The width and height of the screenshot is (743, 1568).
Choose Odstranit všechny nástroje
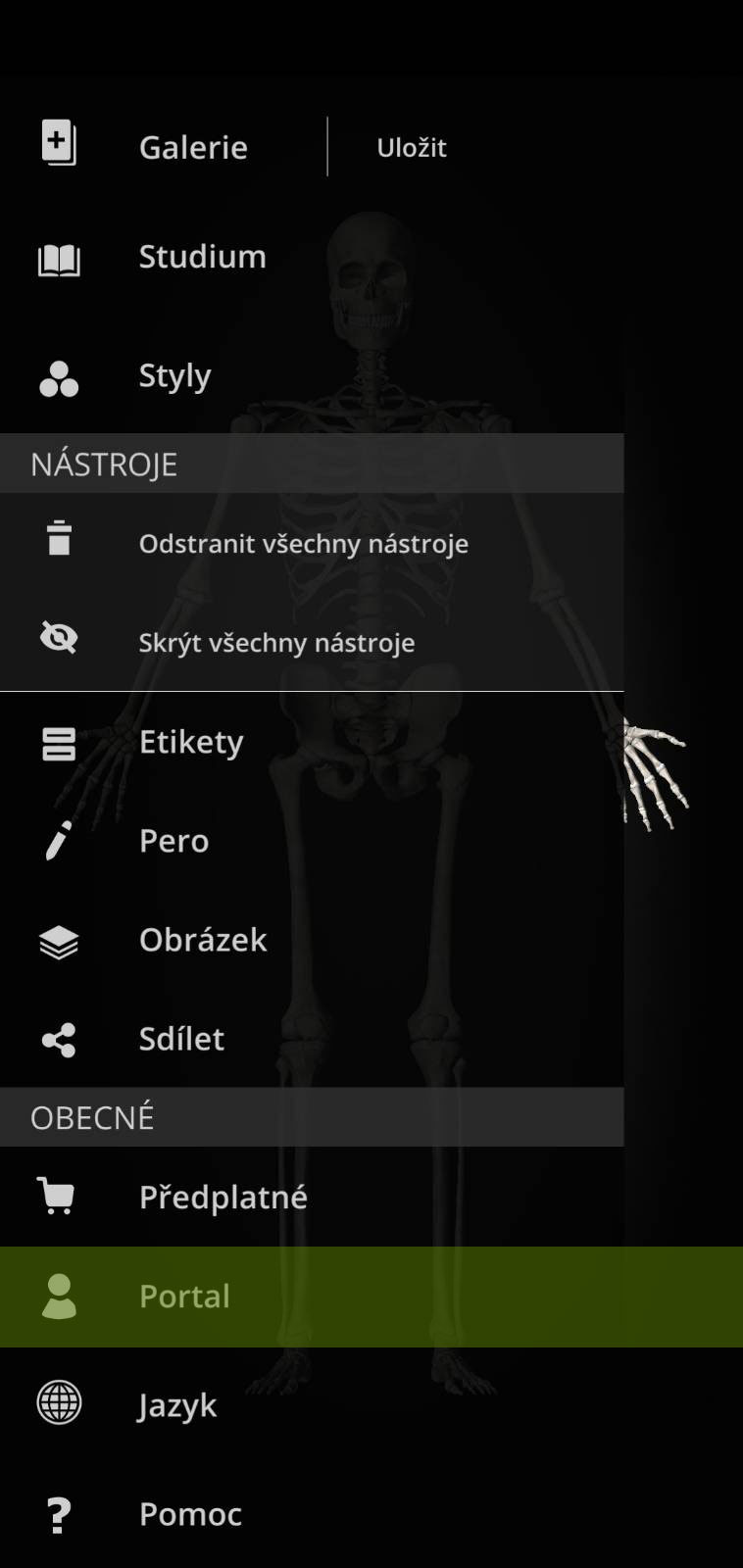(x=312, y=543)
